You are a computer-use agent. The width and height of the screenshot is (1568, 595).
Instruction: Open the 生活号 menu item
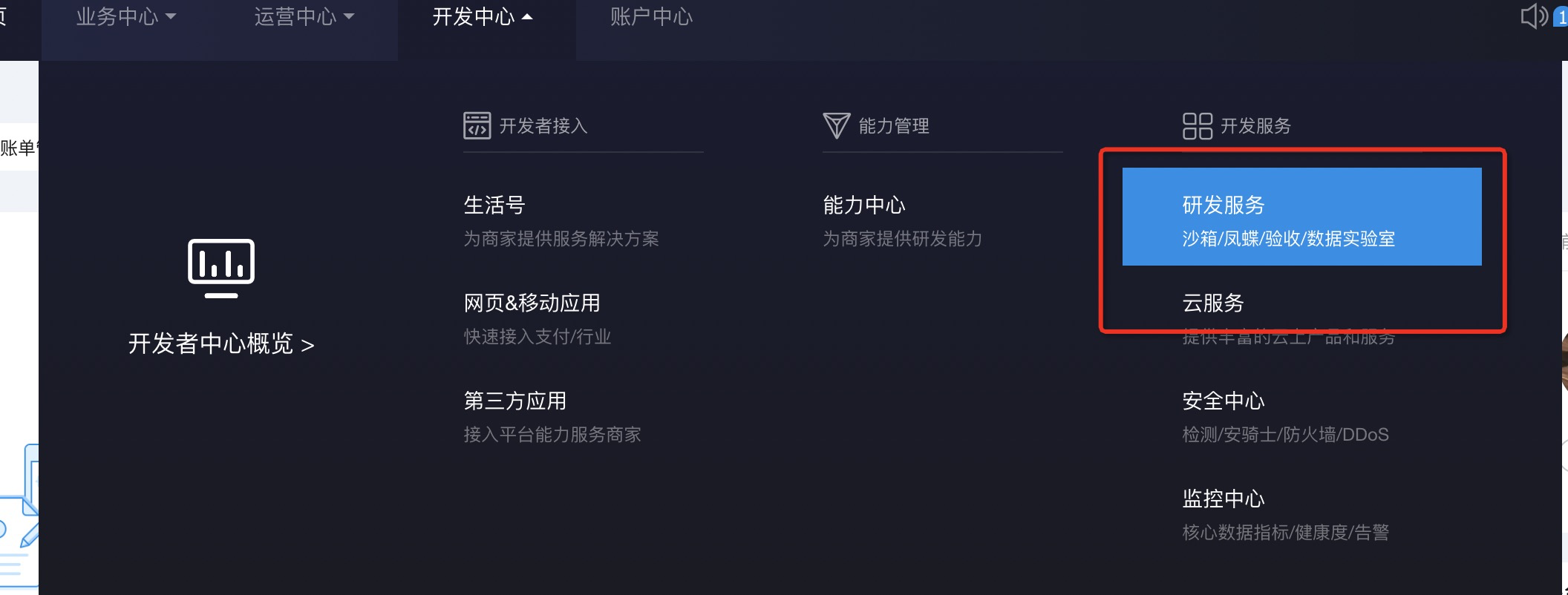pos(494,205)
